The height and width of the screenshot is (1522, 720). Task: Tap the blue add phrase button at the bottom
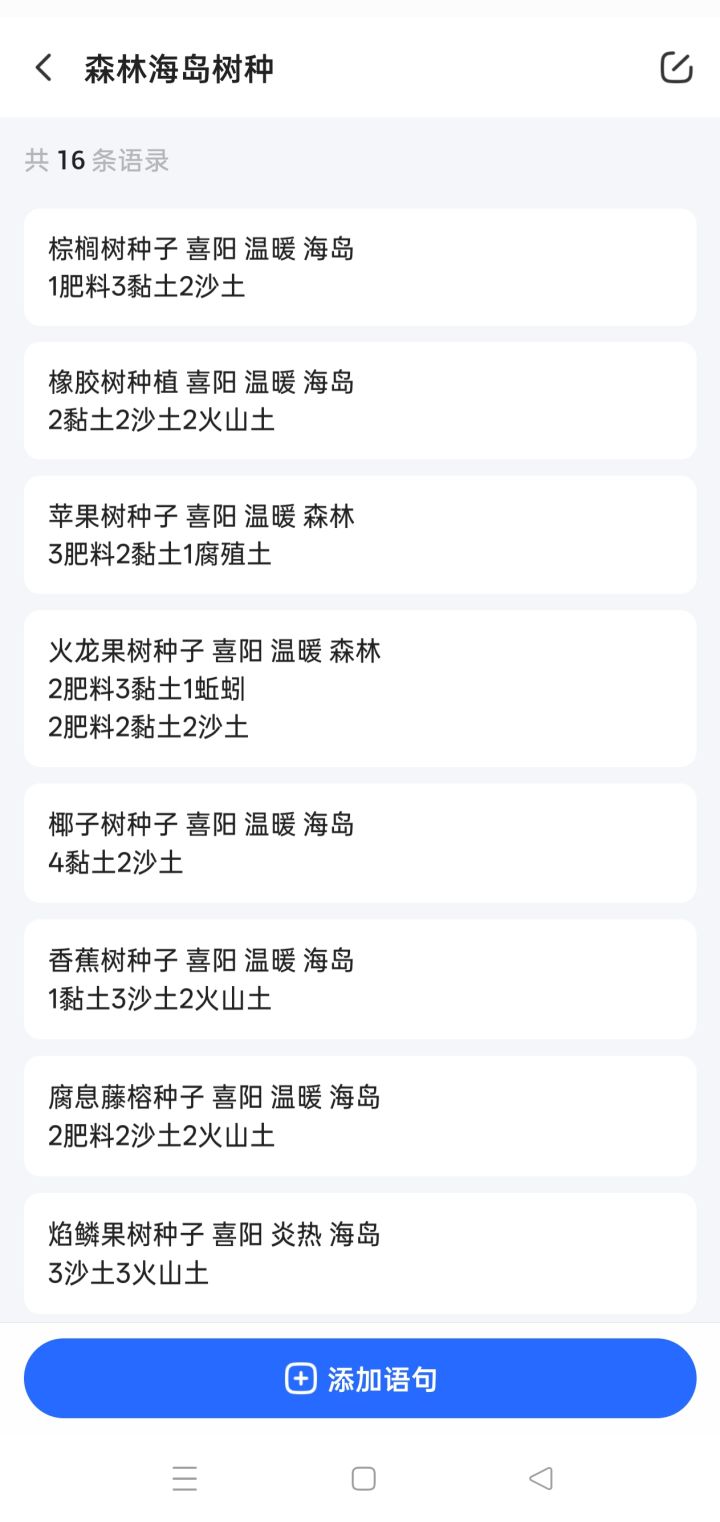click(x=360, y=1377)
